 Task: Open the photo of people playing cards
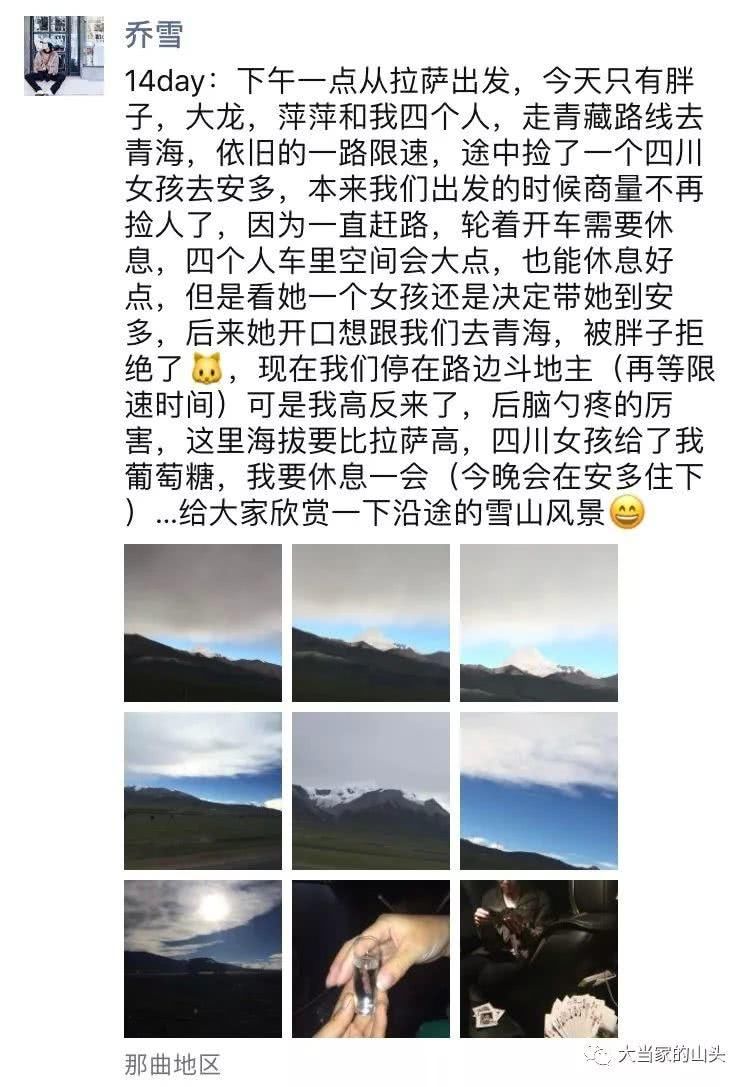pyautogui.click(x=539, y=958)
